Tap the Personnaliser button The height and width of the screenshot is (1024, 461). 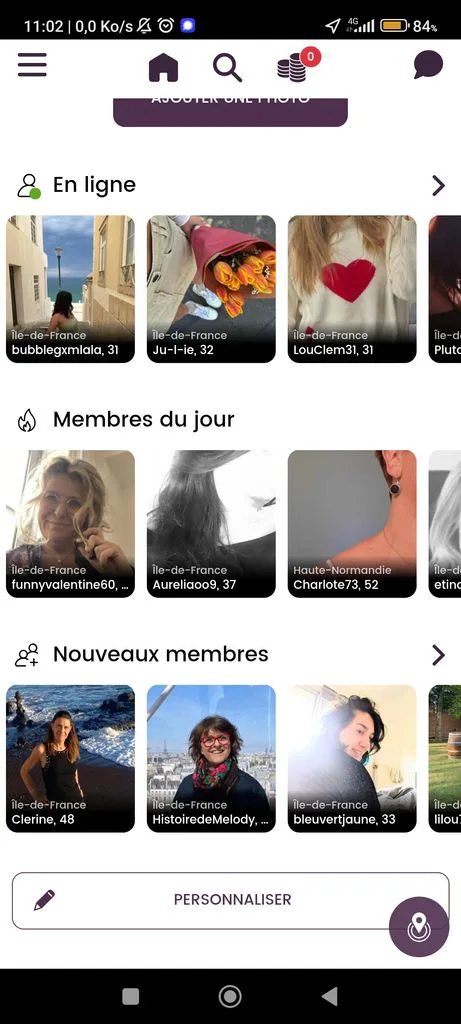(230, 901)
